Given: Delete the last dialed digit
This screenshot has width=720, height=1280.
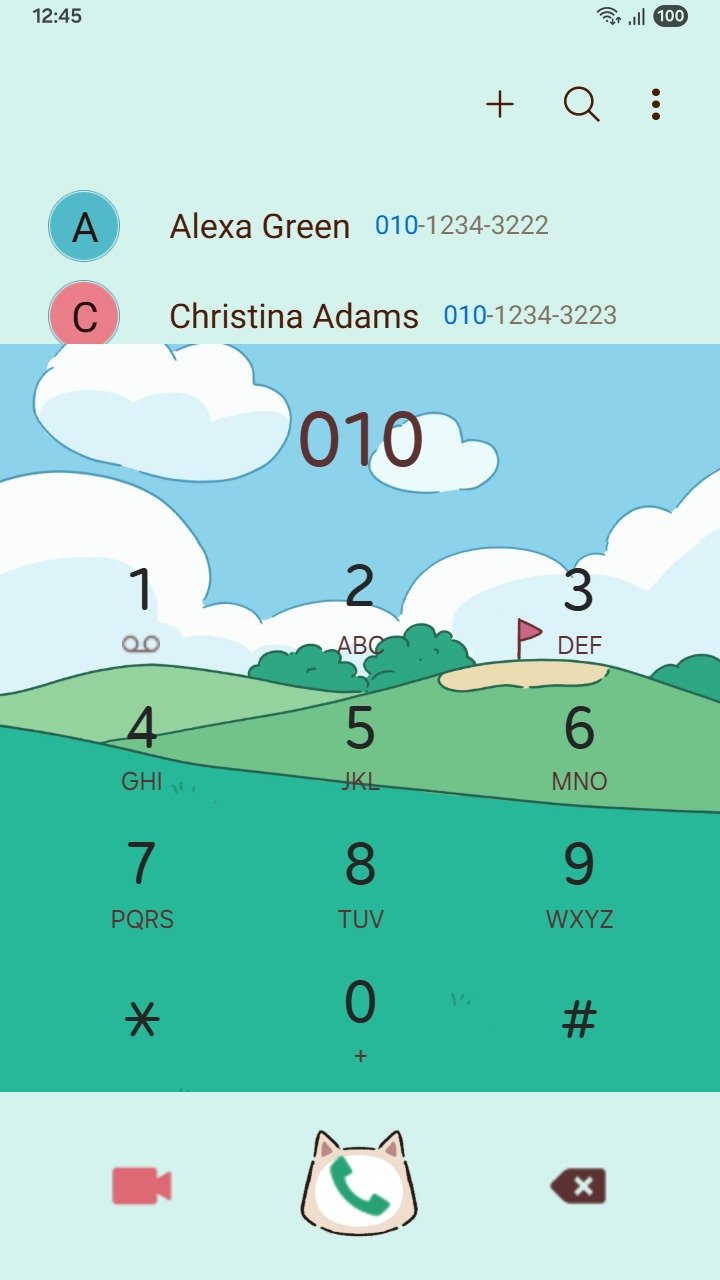Looking at the screenshot, I should point(578,1186).
